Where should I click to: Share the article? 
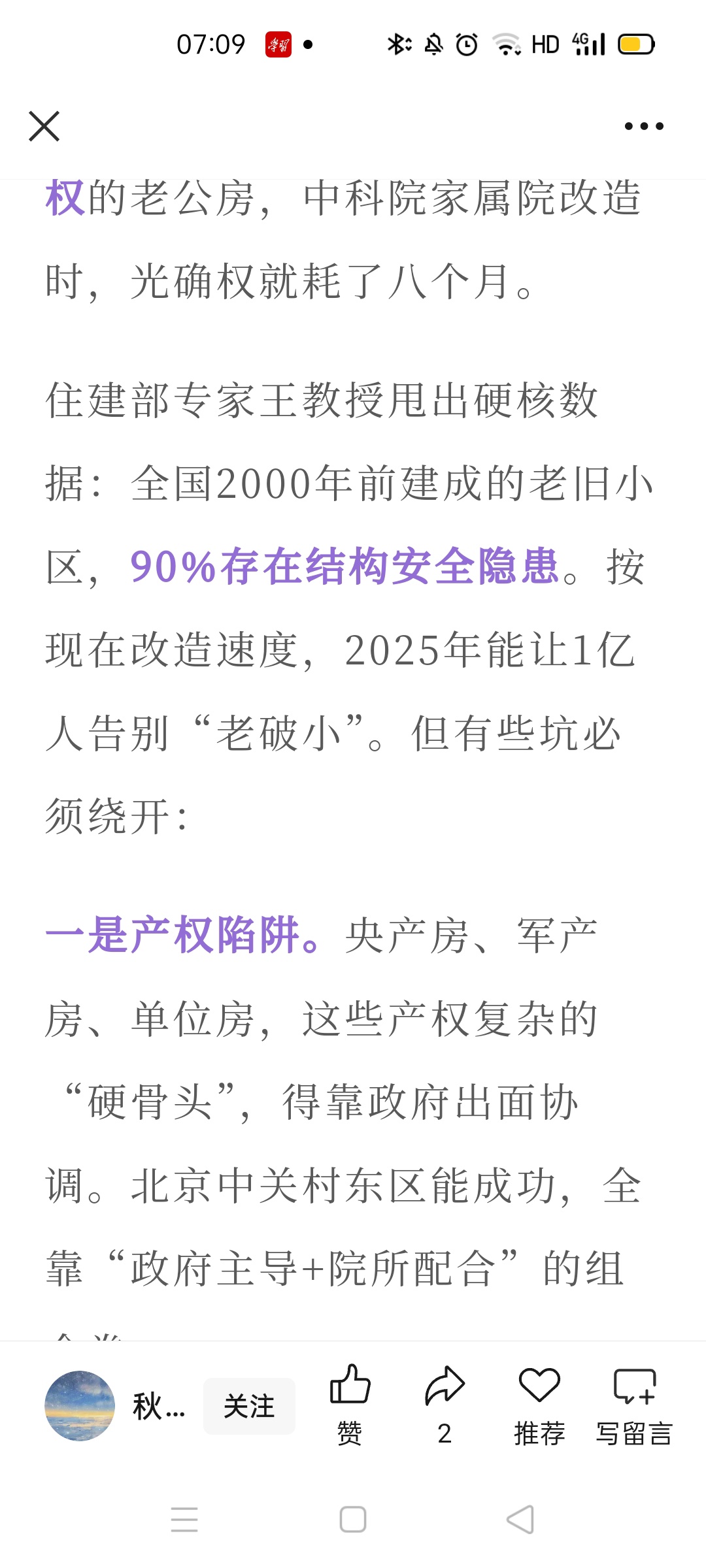click(x=445, y=1405)
